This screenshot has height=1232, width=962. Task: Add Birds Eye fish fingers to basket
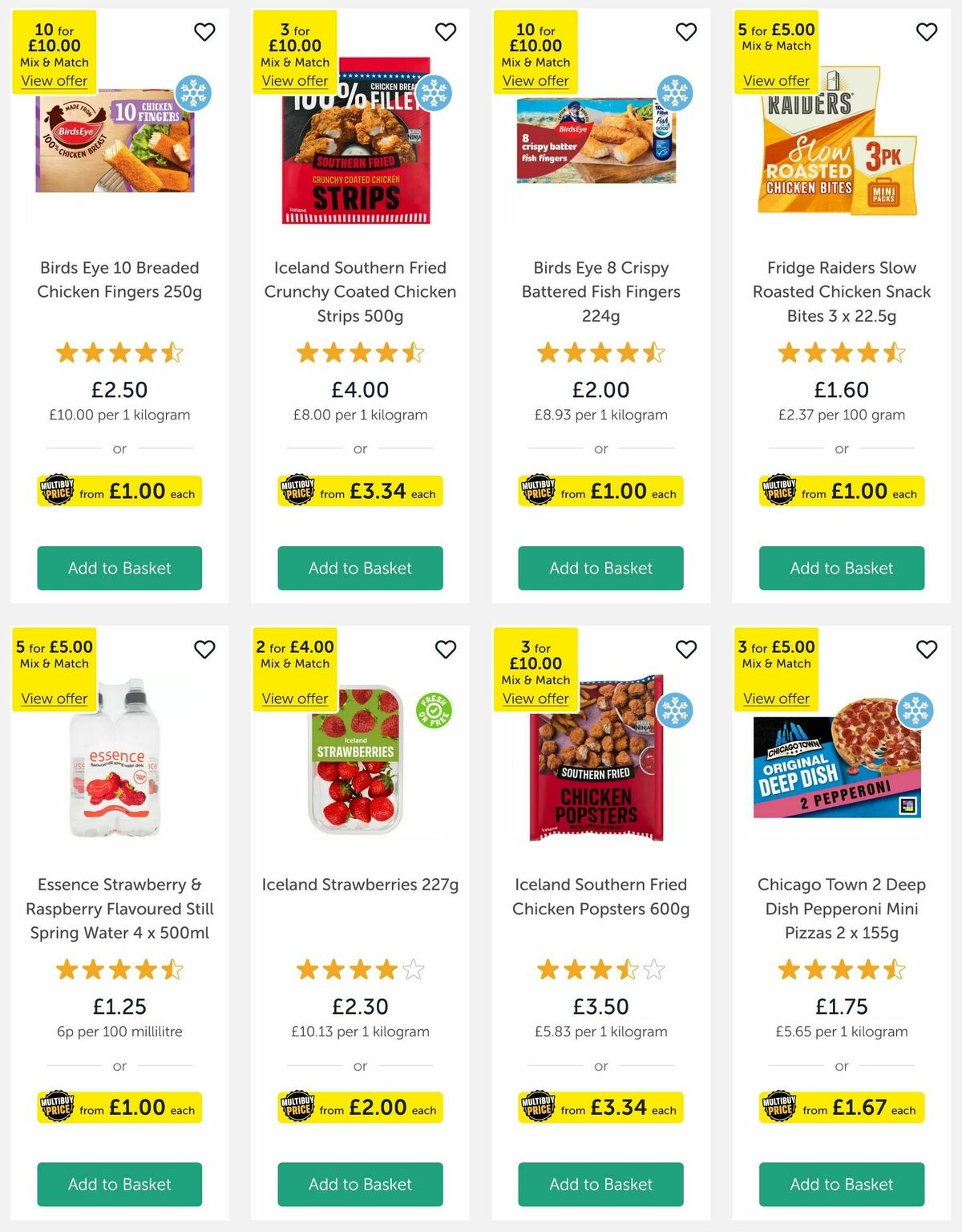click(600, 568)
